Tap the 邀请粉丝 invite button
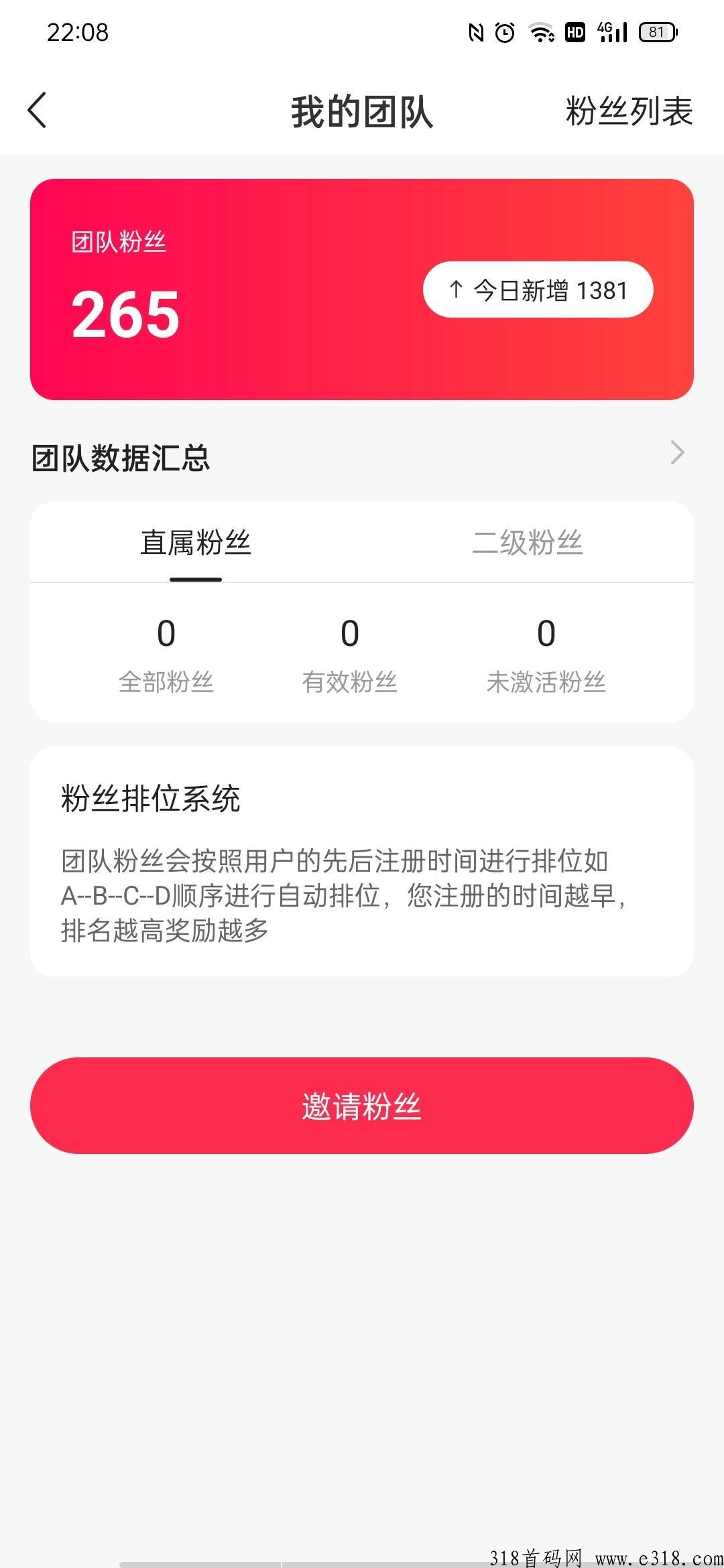This screenshot has width=724, height=1568. (x=362, y=1106)
